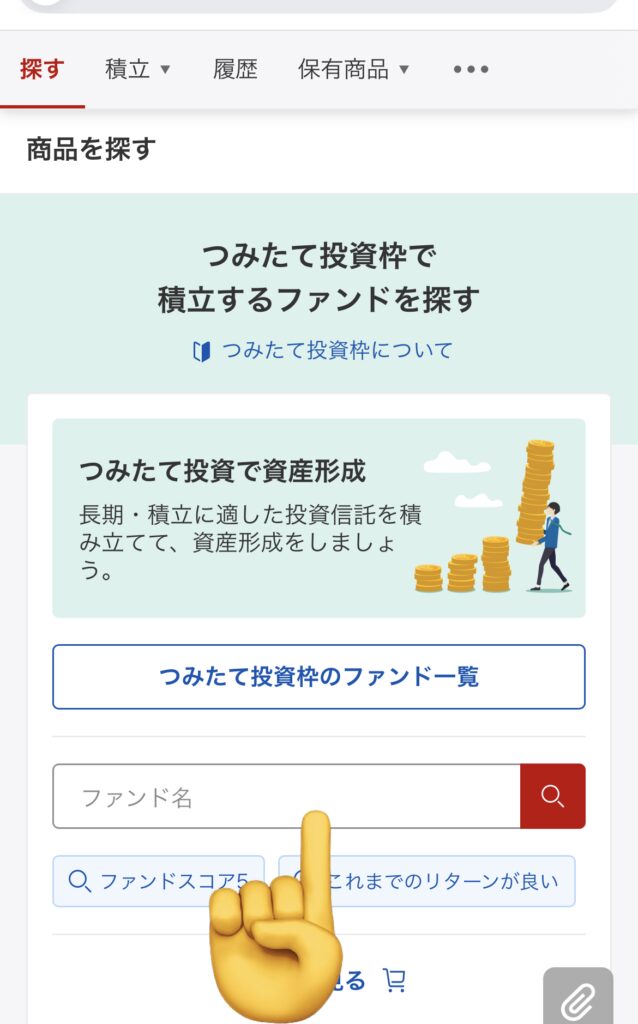Open the つみたて投資枠について link
The height and width of the screenshot is (1024, 638).
click(x=322, y=351)
